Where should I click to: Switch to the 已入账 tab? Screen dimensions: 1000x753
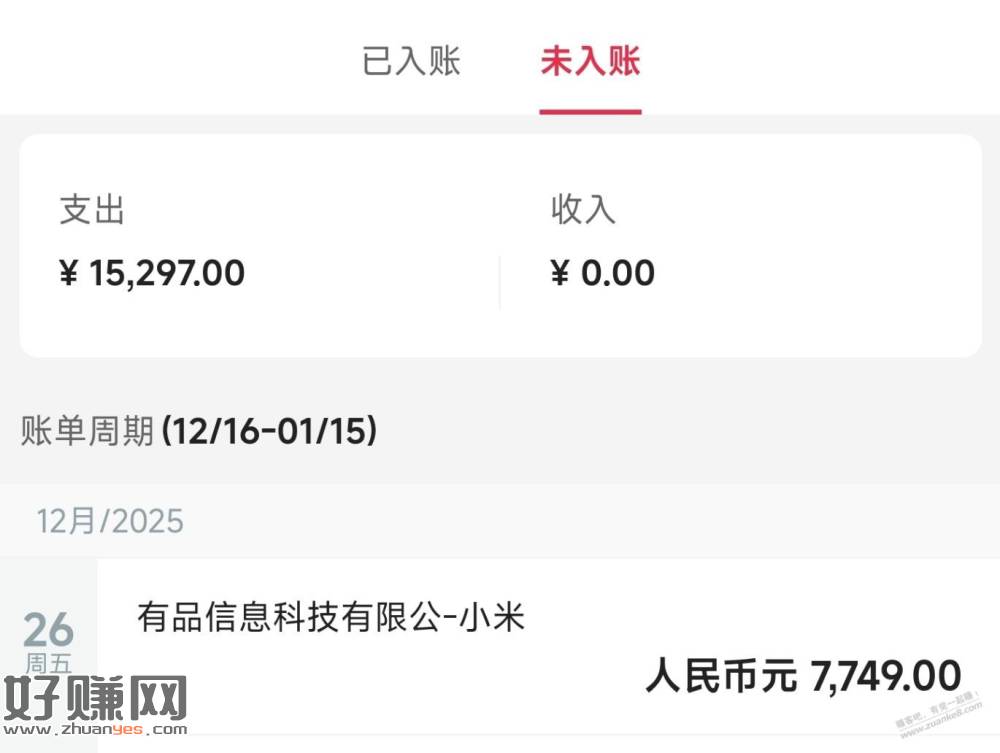tap(411, 62)
